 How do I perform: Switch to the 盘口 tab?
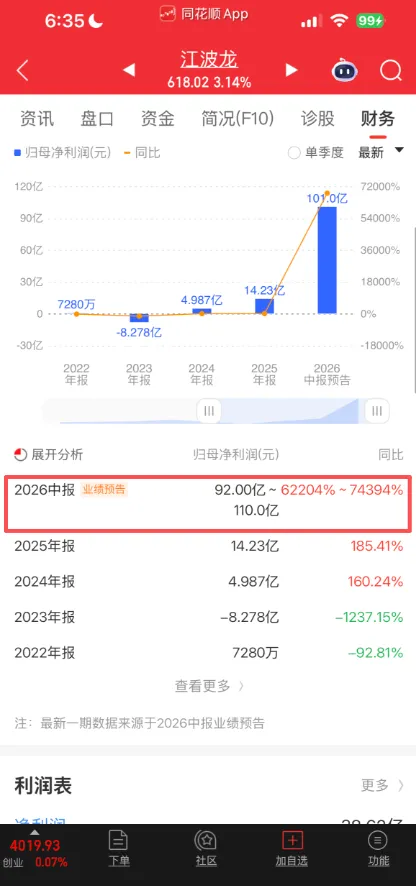click(97, 119)
